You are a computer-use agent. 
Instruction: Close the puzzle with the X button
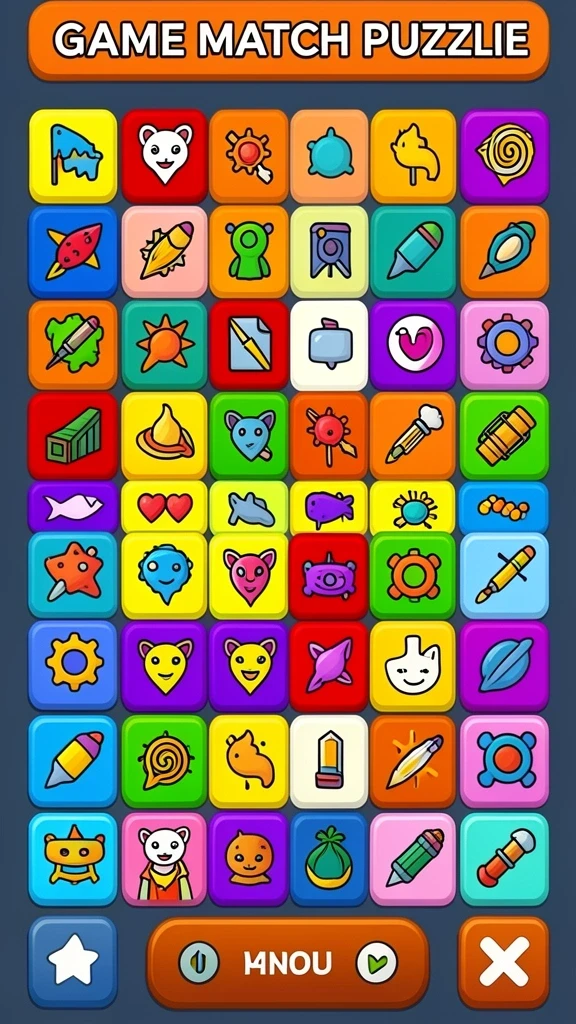[504, 962]
